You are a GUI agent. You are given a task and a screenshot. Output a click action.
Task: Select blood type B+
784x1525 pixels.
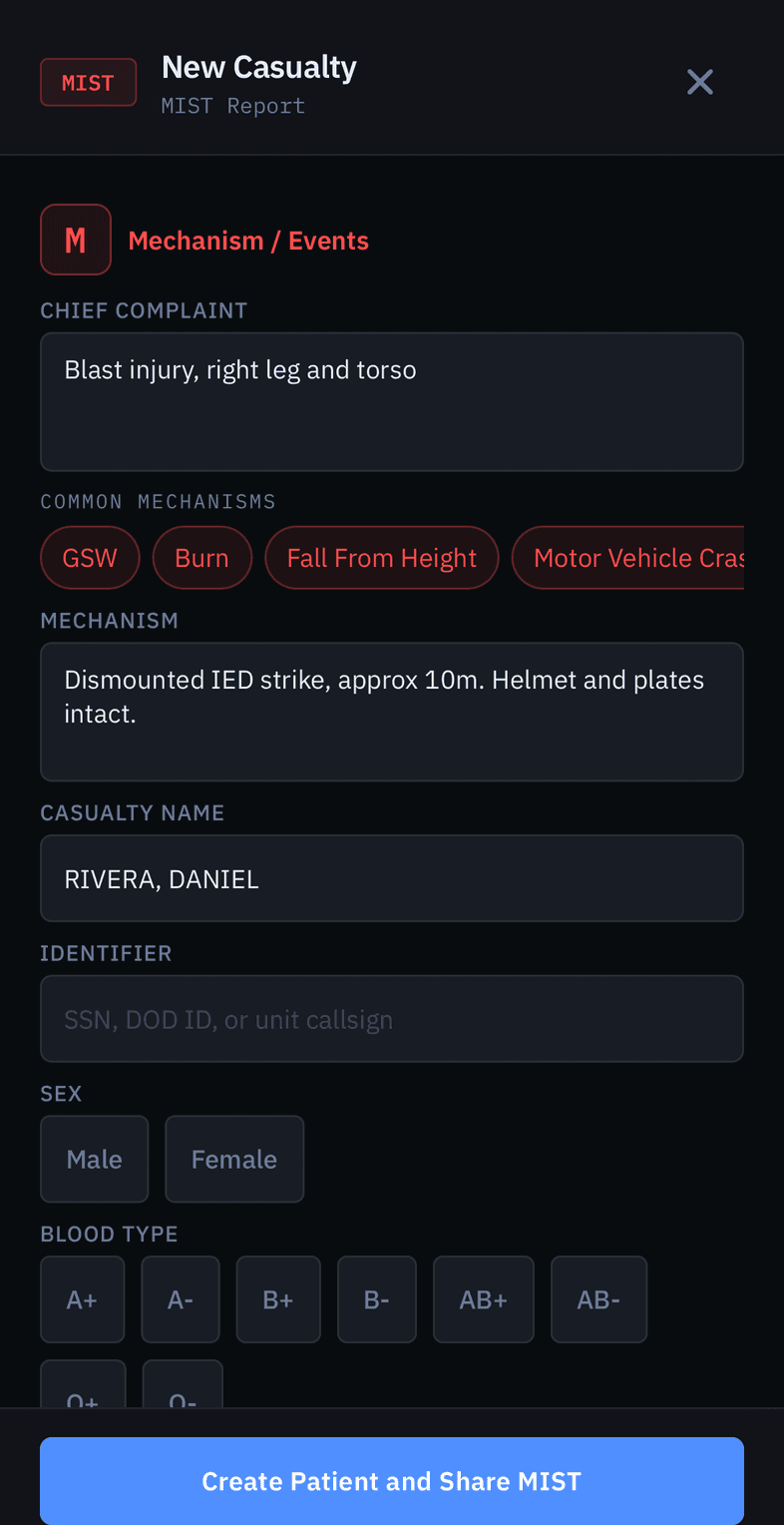(278, 1299)
